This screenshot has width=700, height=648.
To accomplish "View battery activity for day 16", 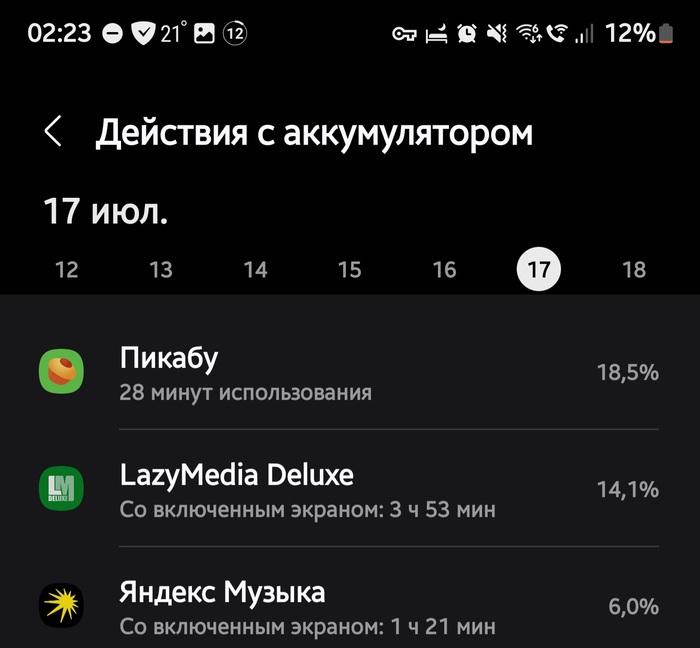I will (x=444, y=270).
